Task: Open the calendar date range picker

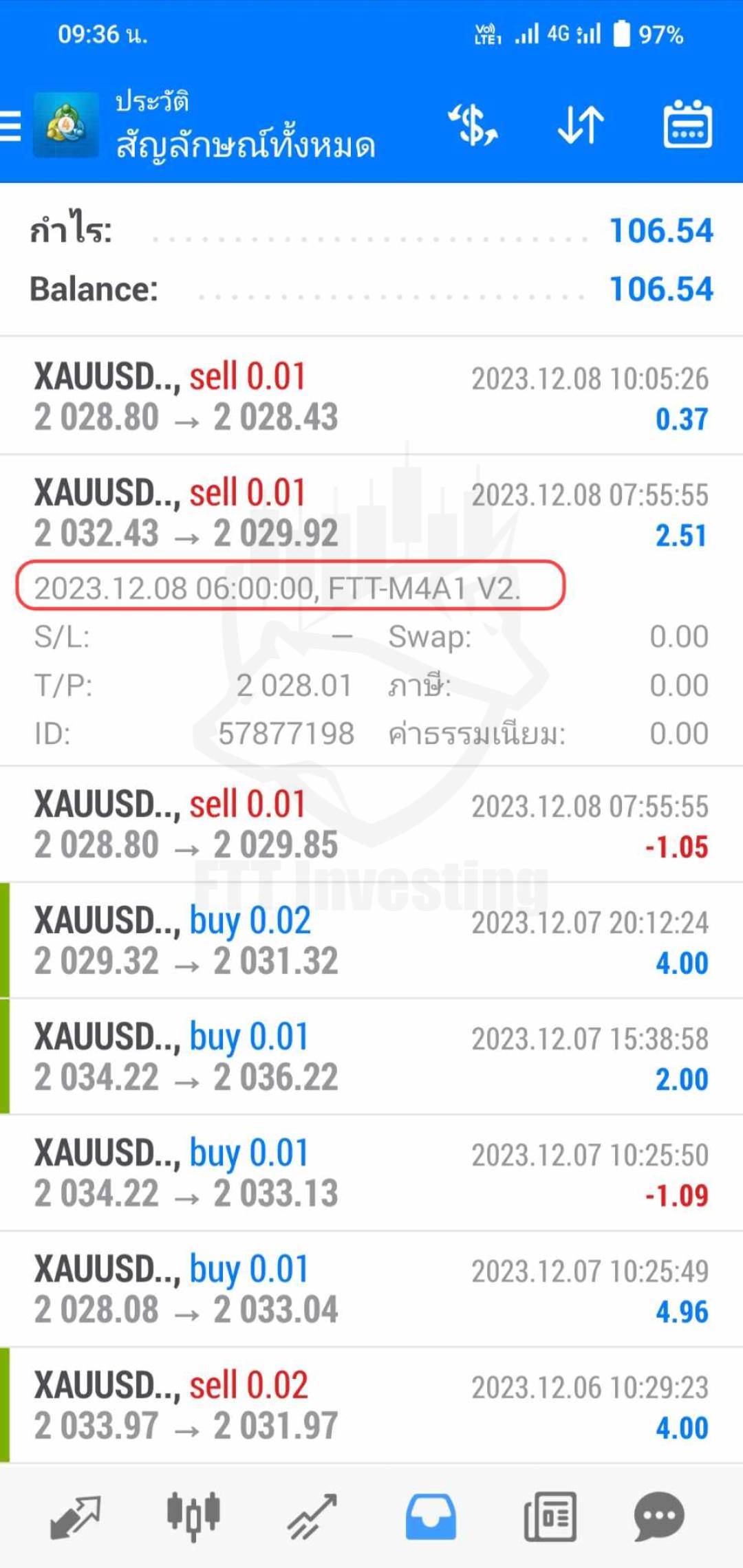Action: tap(687, 124)
